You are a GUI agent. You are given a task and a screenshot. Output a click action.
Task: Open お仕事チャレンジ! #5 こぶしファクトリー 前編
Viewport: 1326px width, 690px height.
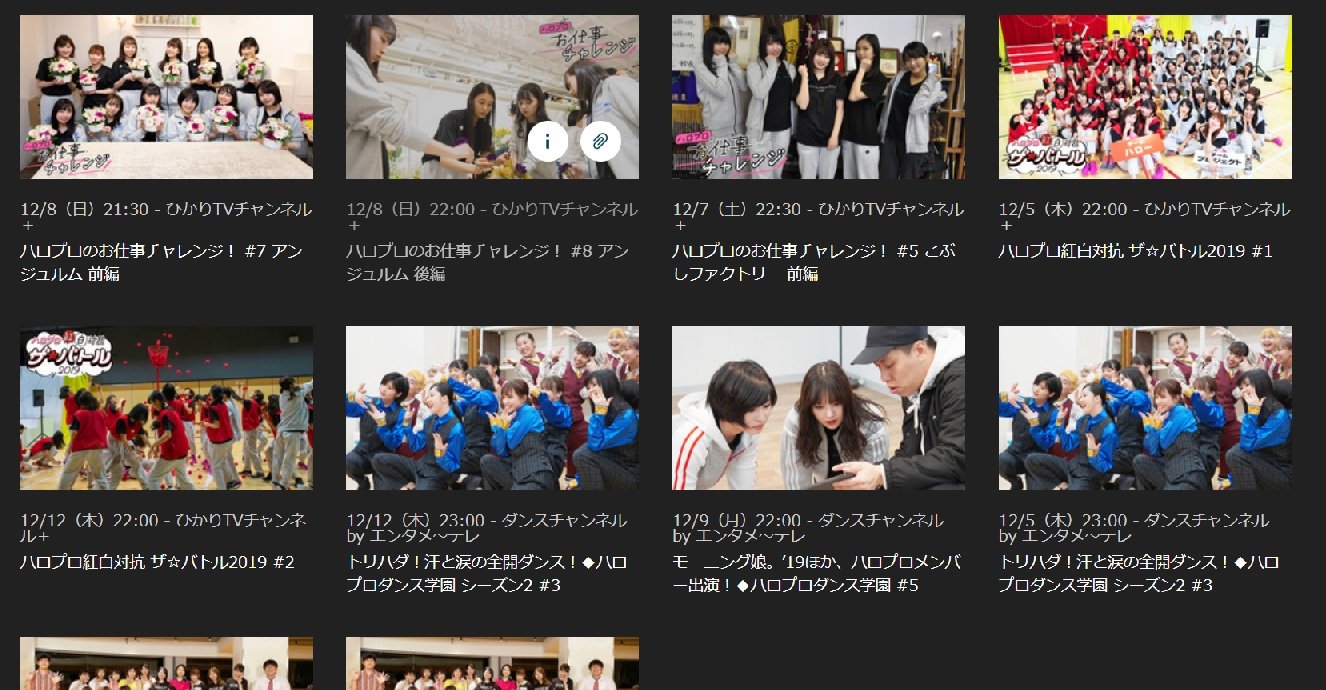818,97
